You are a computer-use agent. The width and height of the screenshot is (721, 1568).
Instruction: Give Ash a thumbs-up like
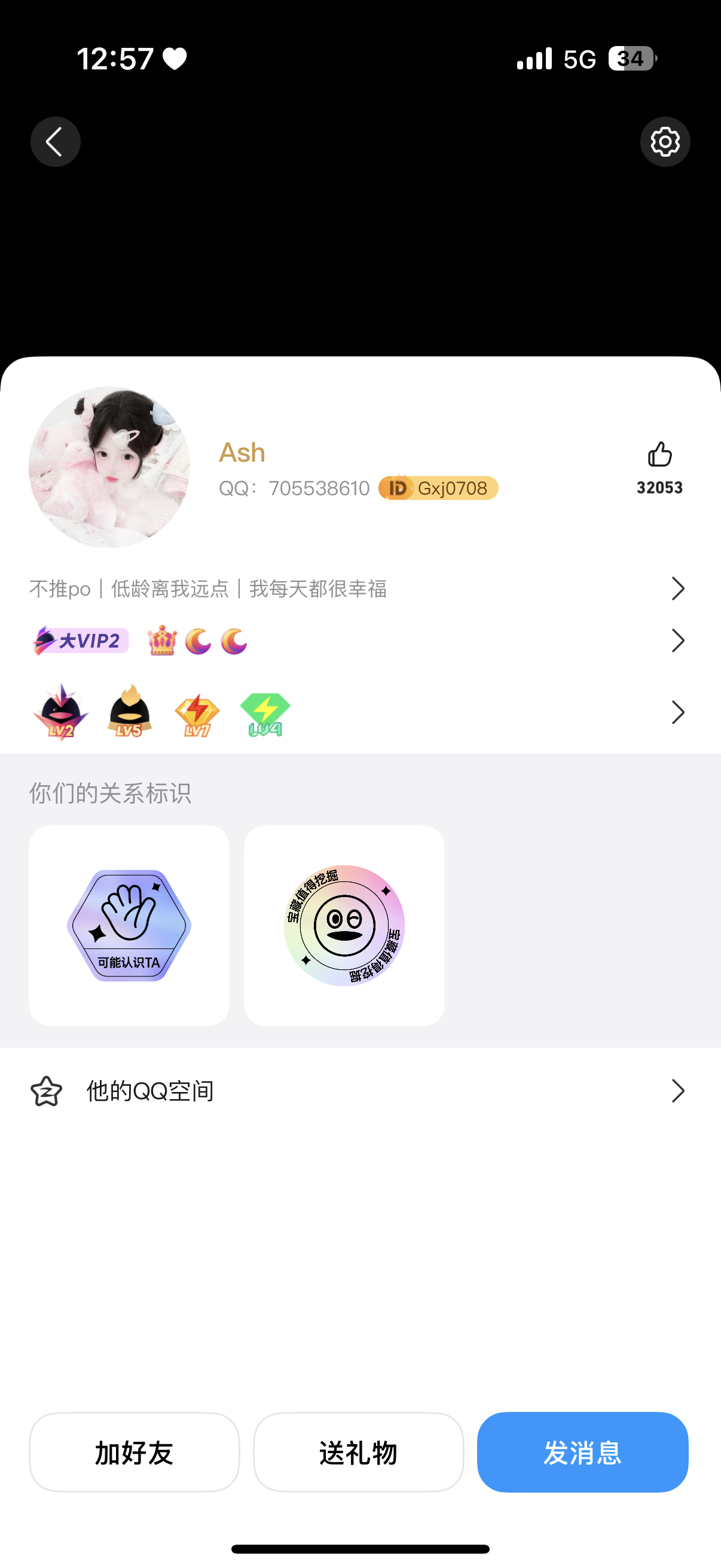pyautogui.click(x=659, y=455)
